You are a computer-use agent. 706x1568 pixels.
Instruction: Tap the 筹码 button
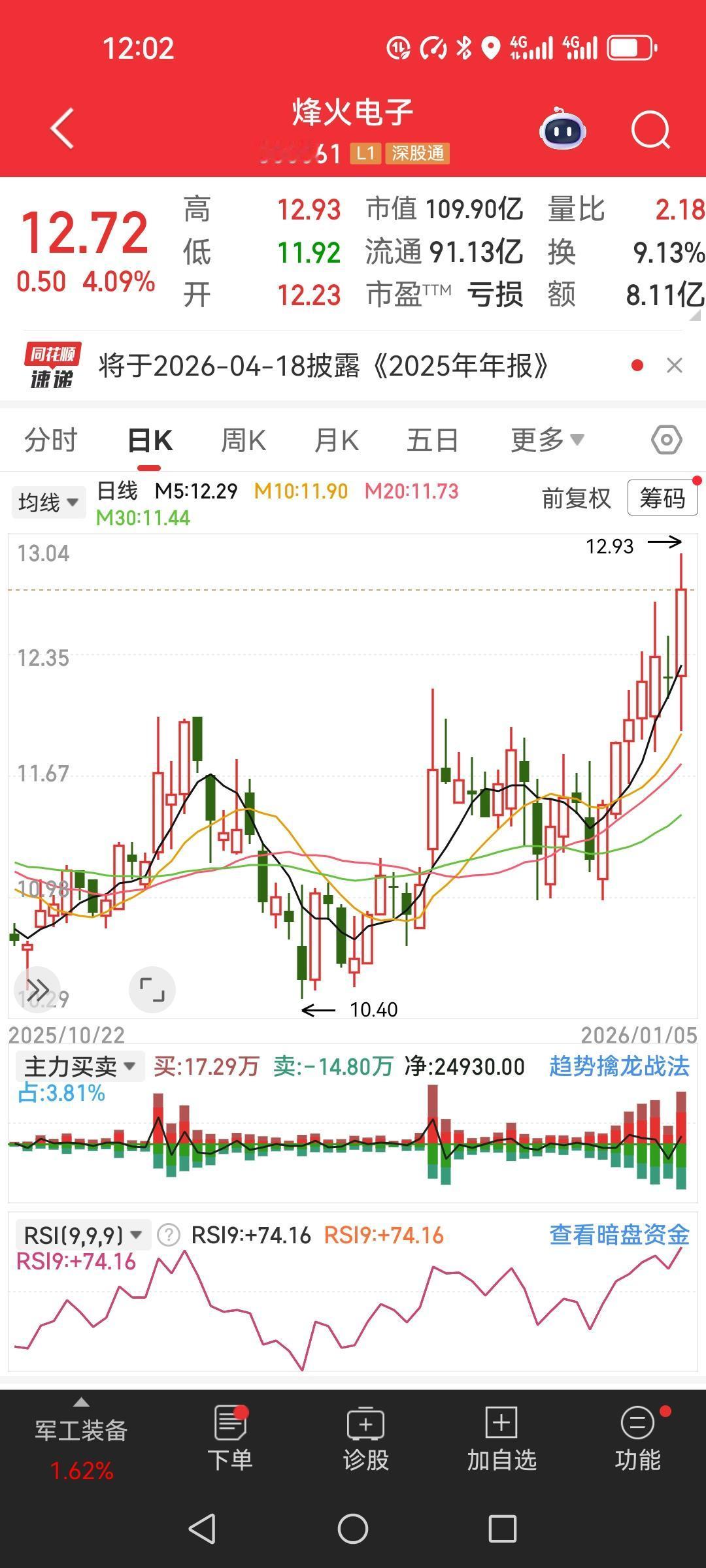[662, 498]
